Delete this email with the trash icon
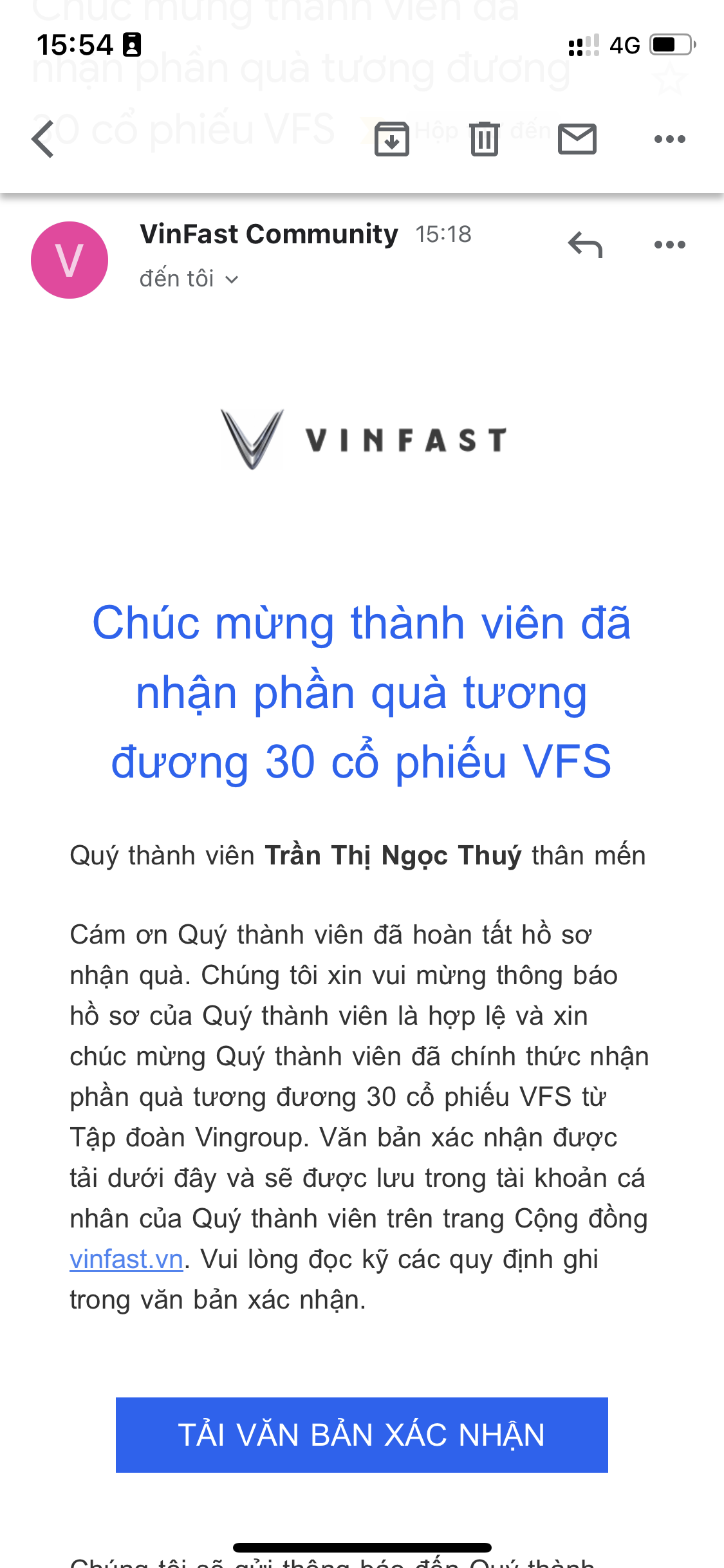The height and width of the screenshot is (1568, 724). (x=484, y=139)
